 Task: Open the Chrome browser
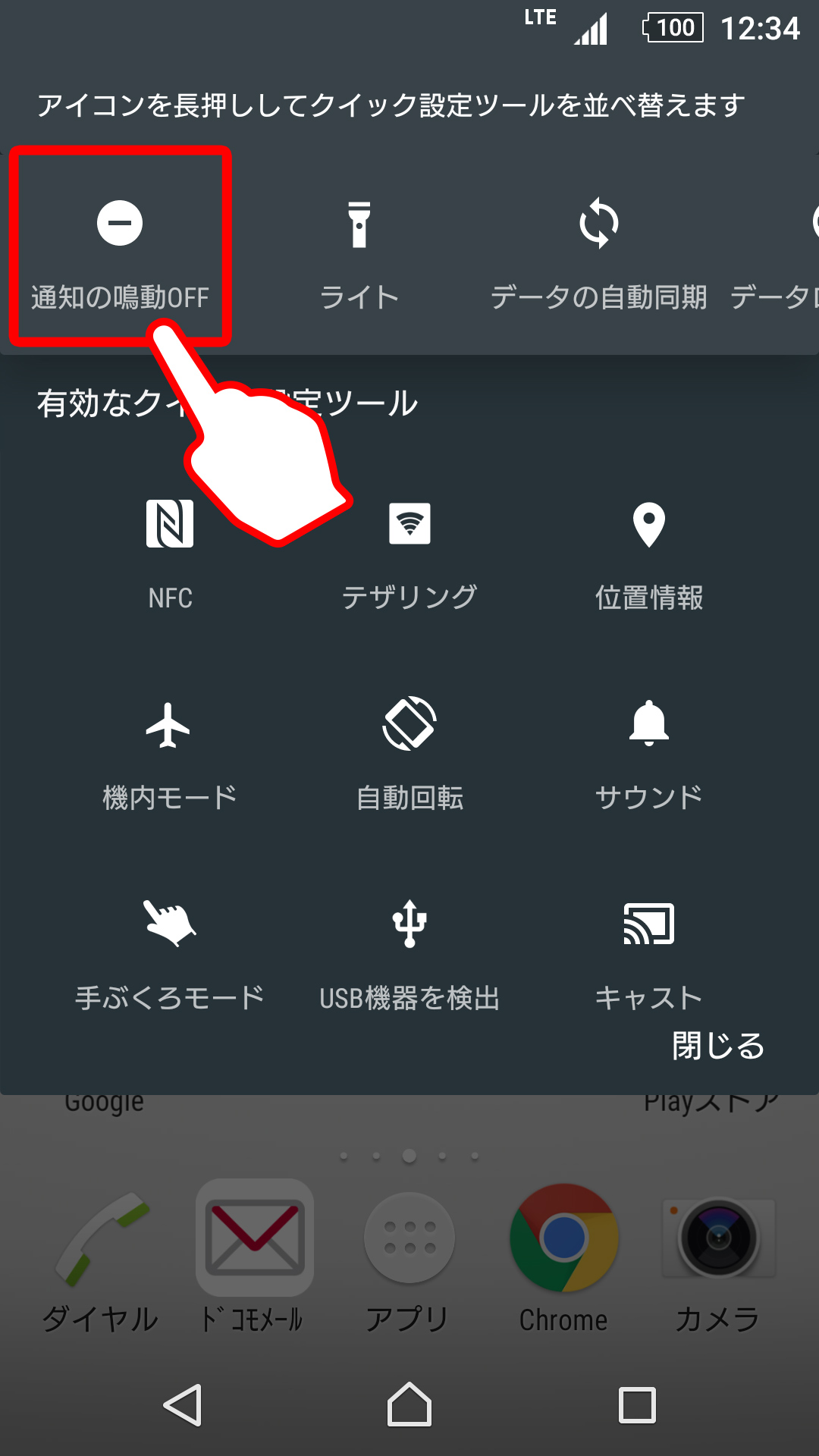coord(563,1236)
